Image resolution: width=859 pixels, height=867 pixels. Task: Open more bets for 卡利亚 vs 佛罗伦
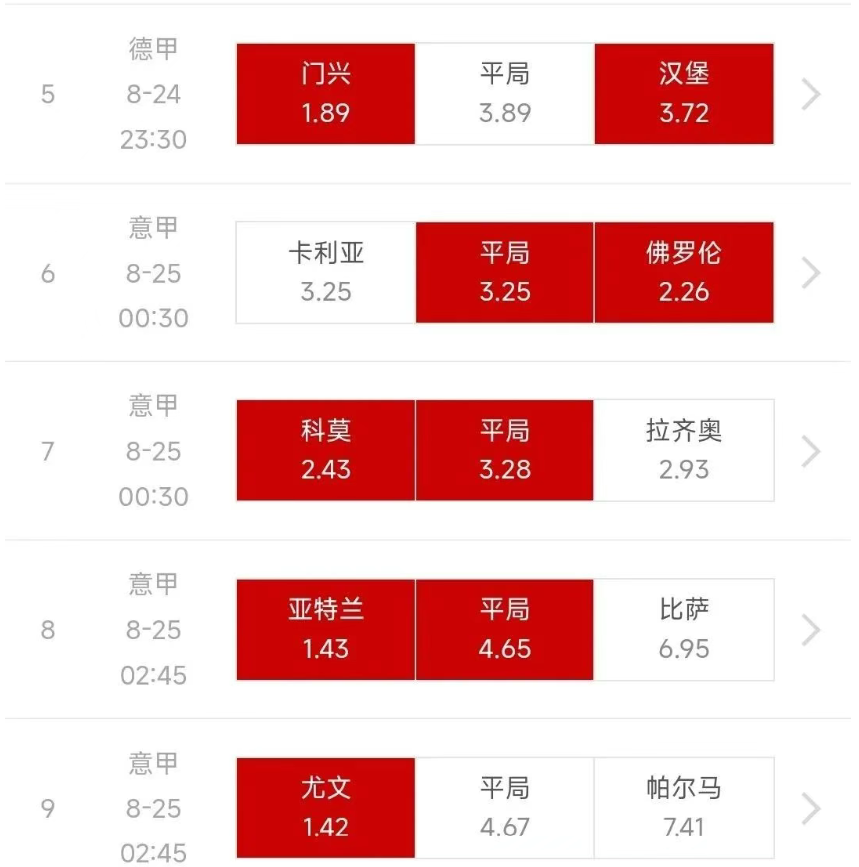pos(811,272)
